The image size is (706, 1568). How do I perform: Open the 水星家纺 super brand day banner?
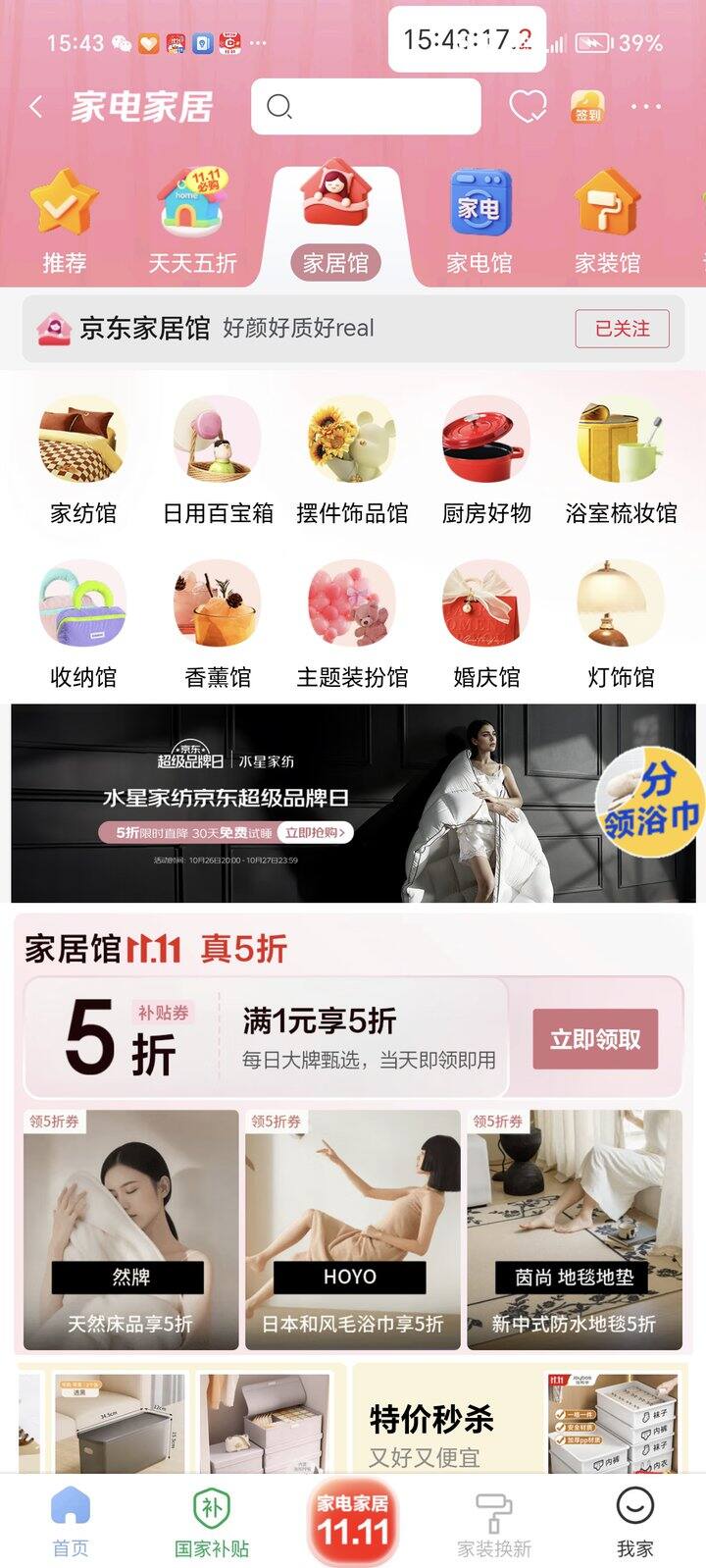294,803
